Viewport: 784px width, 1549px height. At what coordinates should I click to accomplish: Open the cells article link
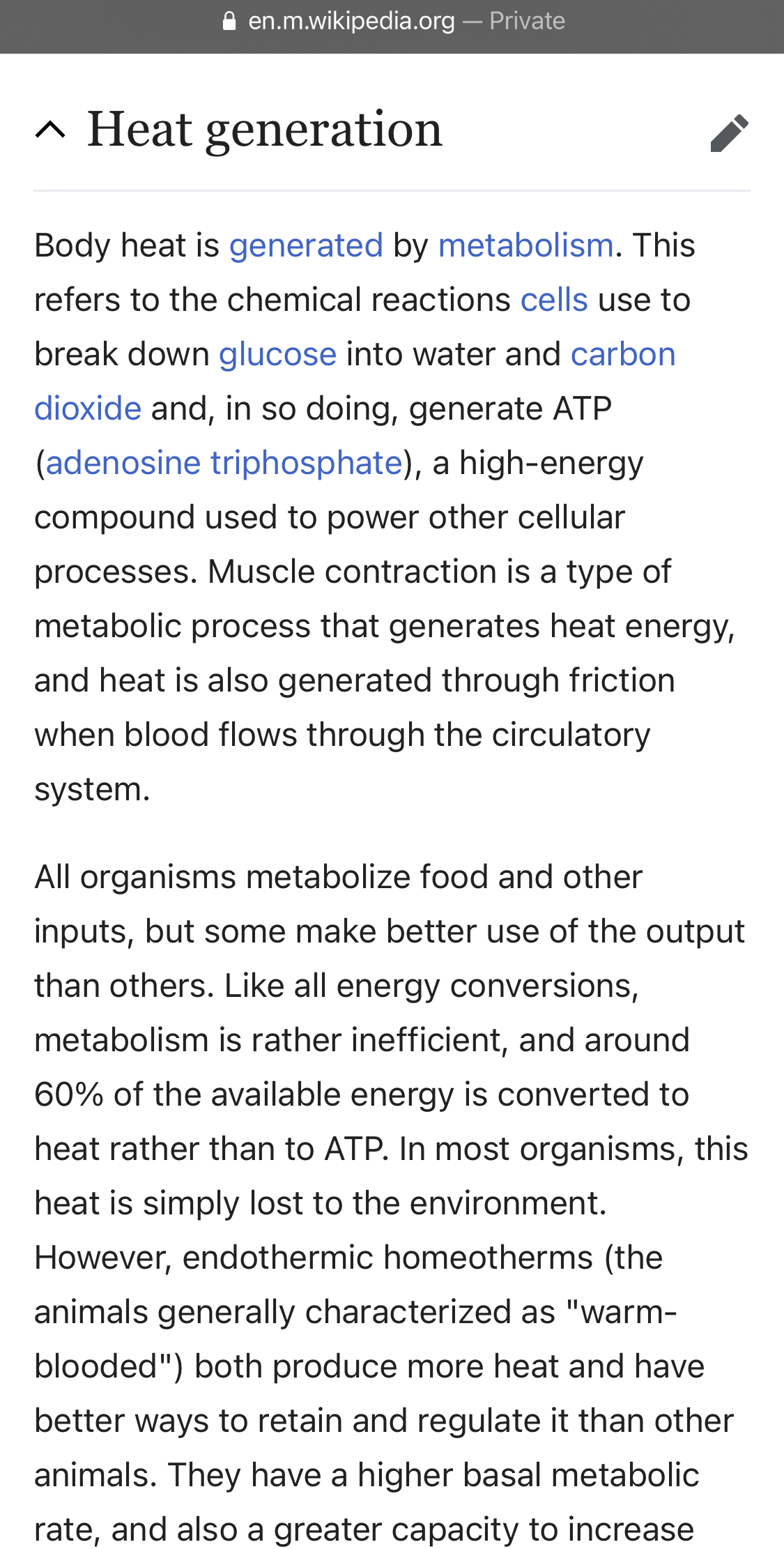click(x=554, y=300)
